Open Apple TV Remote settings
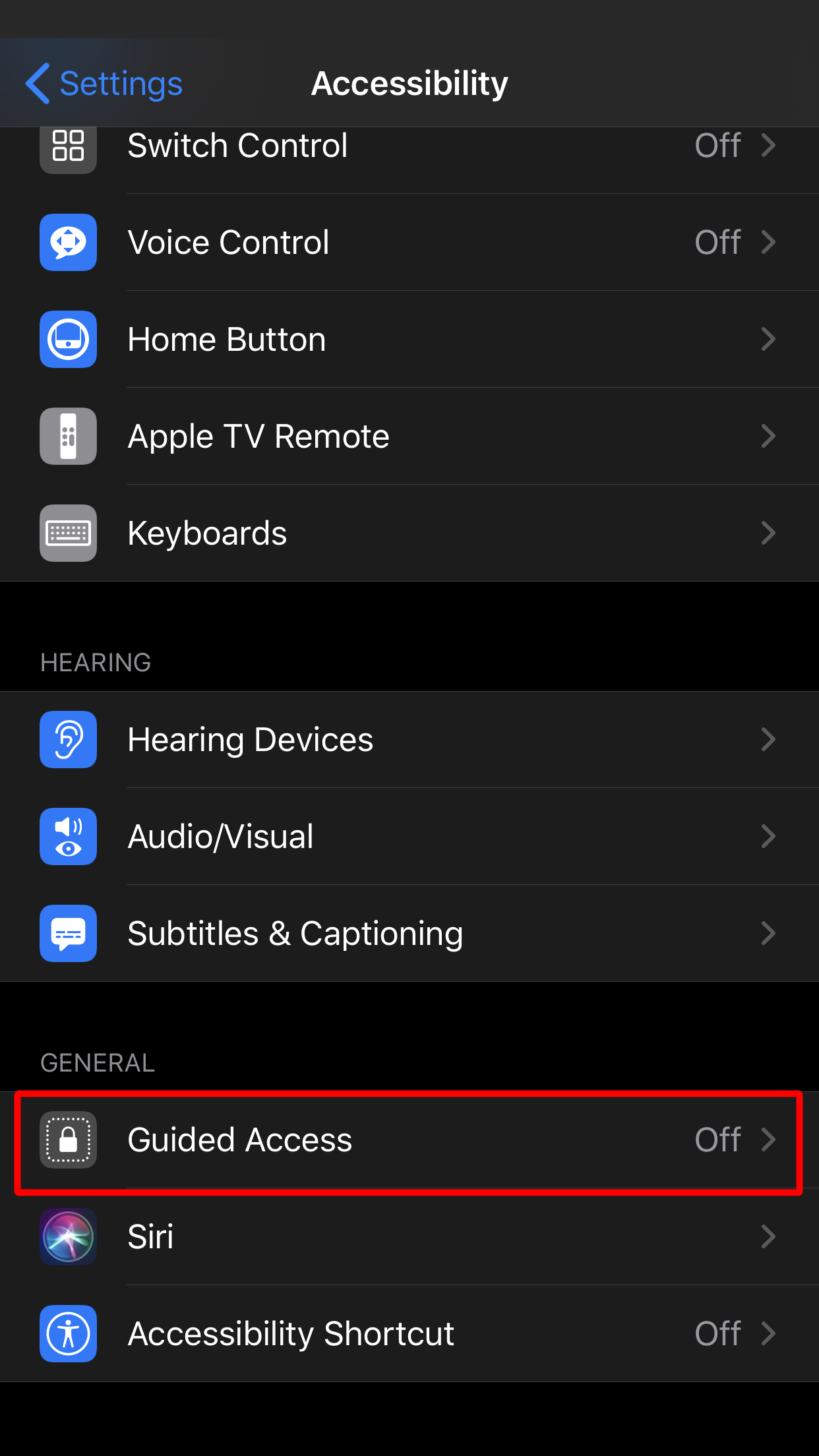 pyautogui.click(x=409, y=436)
